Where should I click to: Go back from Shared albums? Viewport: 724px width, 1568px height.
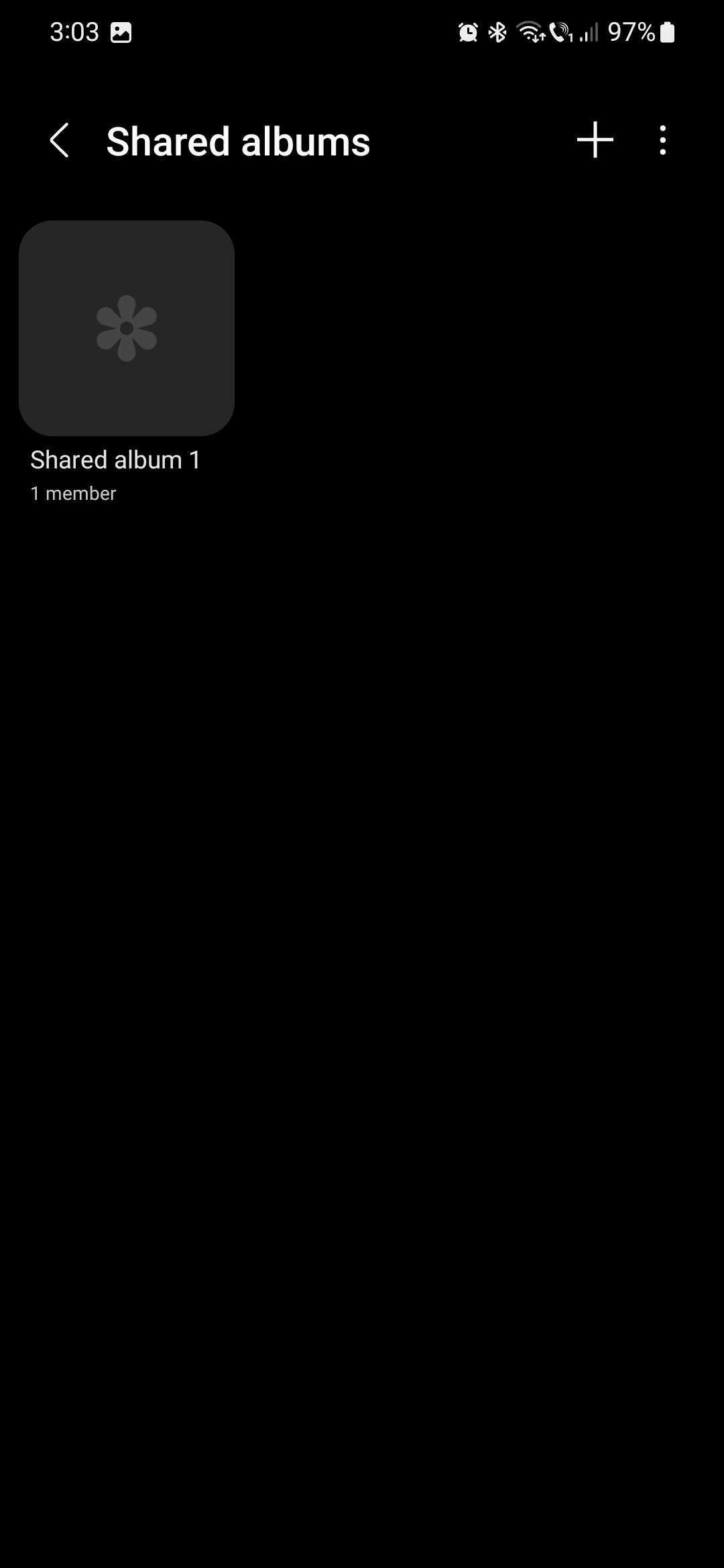click(x=60, y=141)
